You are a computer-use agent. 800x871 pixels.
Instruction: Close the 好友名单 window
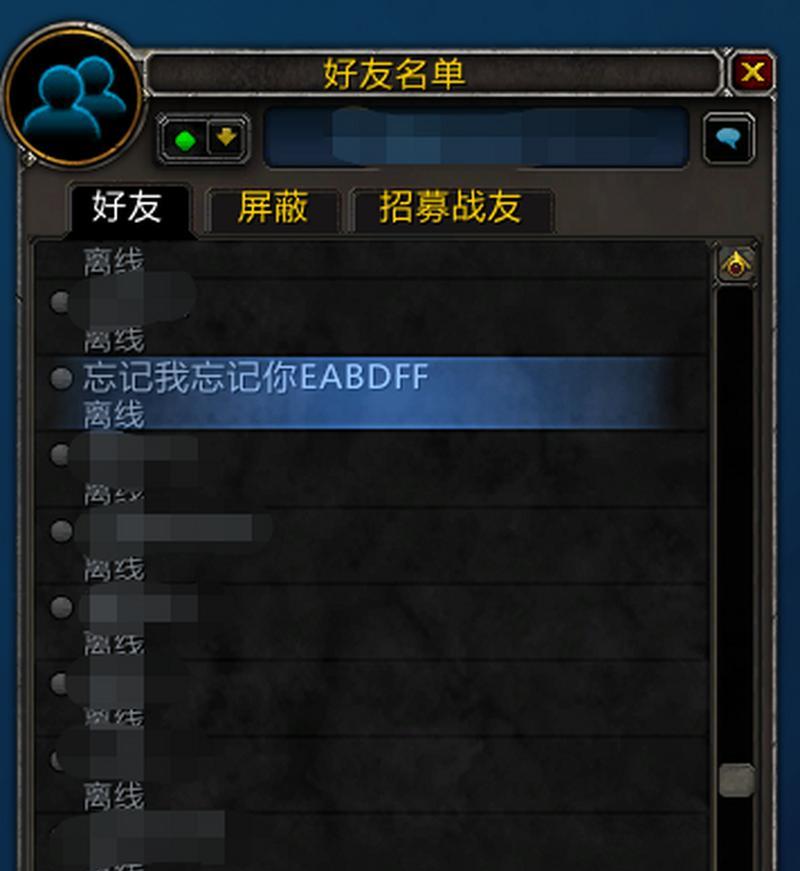(752, 72)
